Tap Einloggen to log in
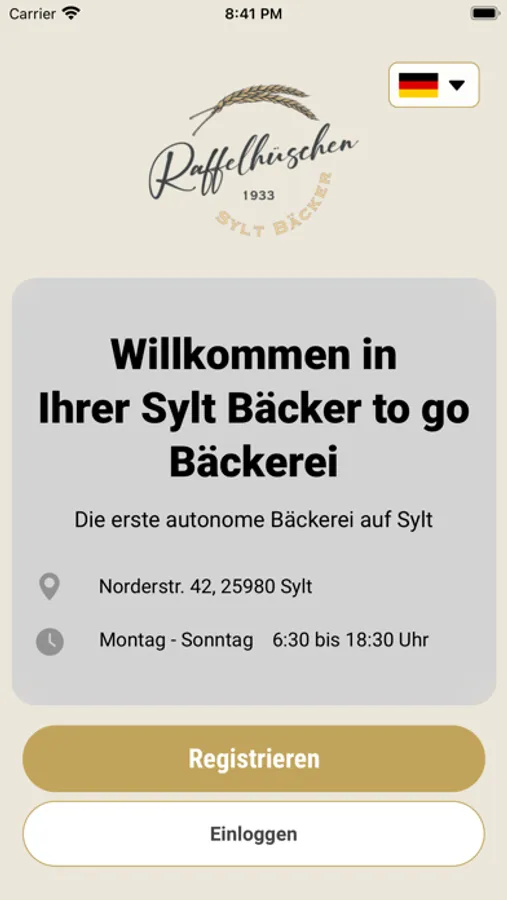The width and height of the screenshot is (507, 900). click(254, 833)
